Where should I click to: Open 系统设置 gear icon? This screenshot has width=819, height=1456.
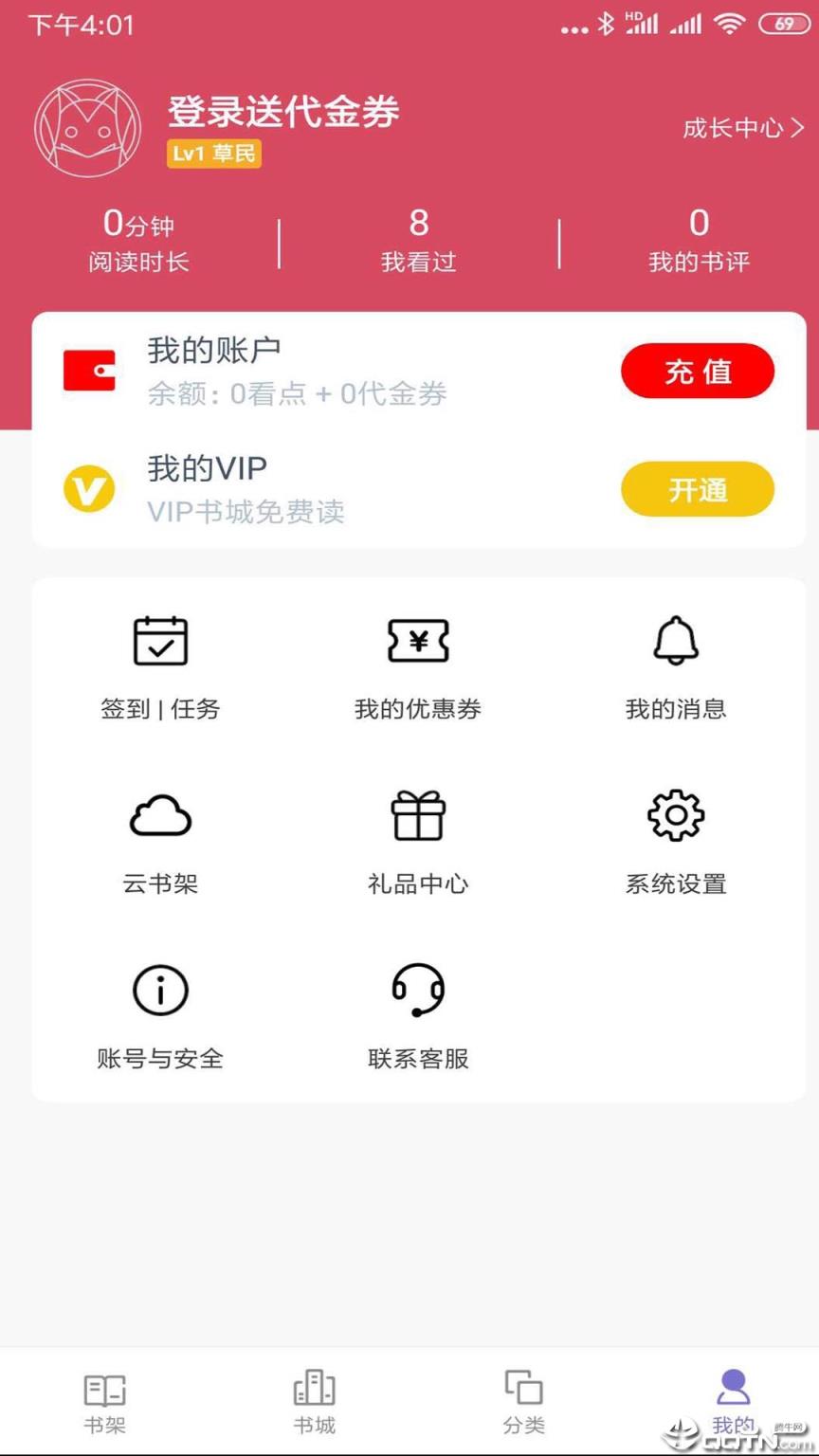point(676,816)
